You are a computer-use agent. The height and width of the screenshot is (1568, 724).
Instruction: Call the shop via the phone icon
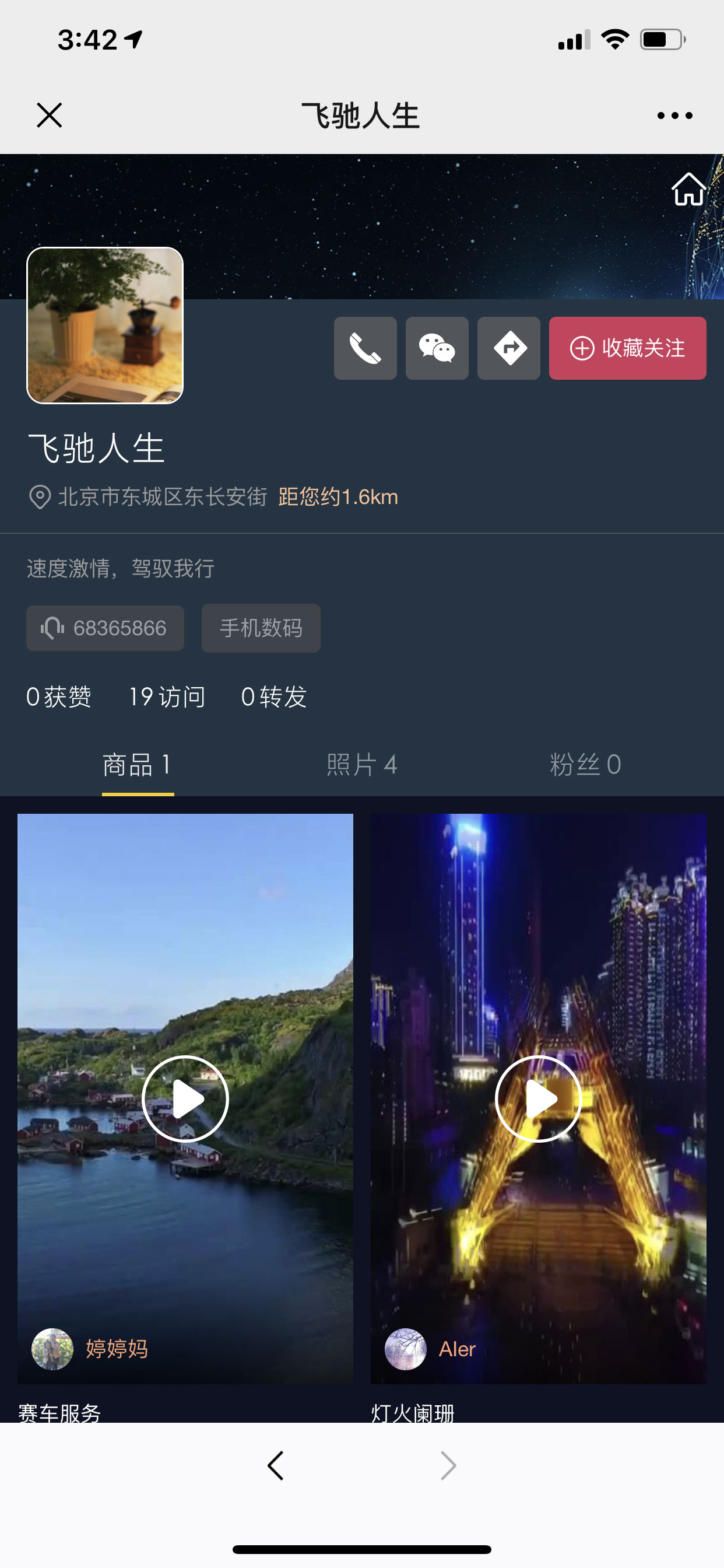(365, 348)
